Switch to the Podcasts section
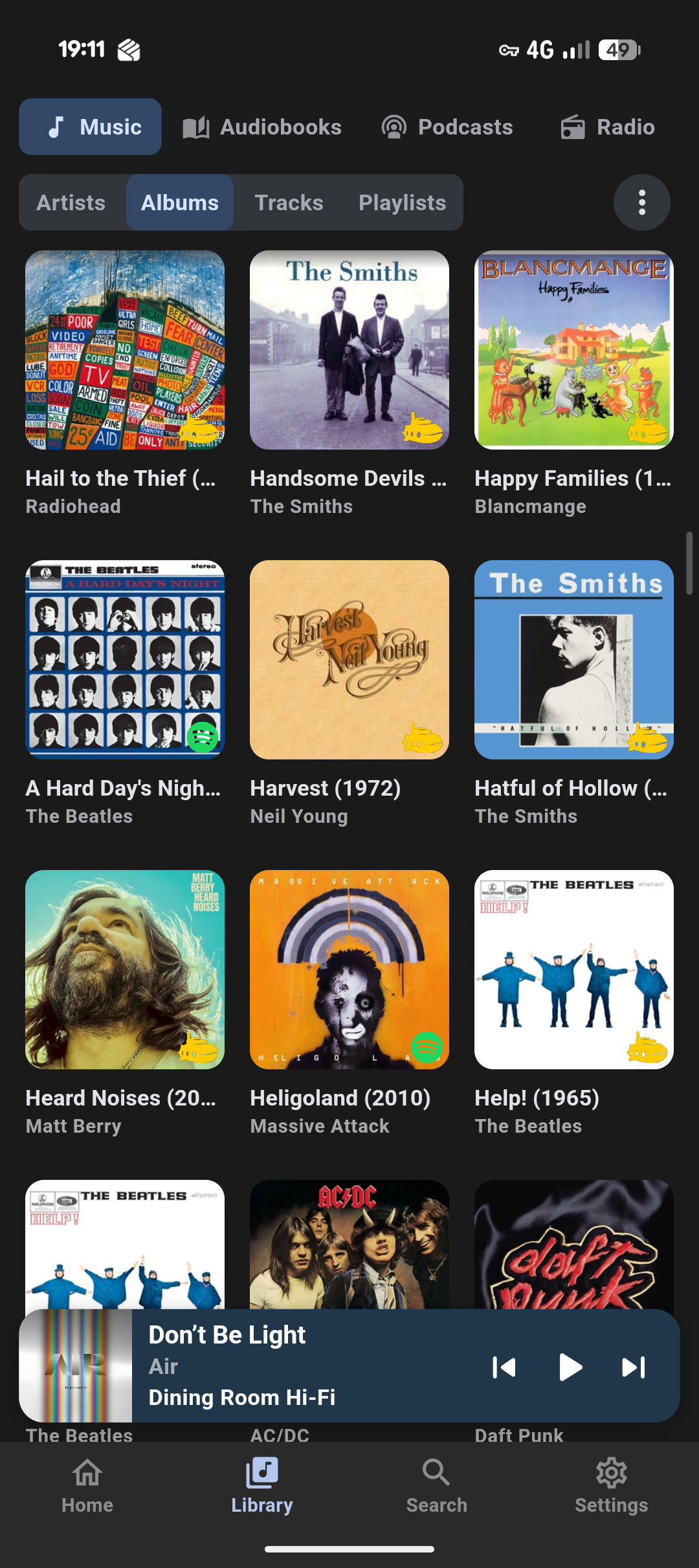699x1568 pixels. (447, 127)
